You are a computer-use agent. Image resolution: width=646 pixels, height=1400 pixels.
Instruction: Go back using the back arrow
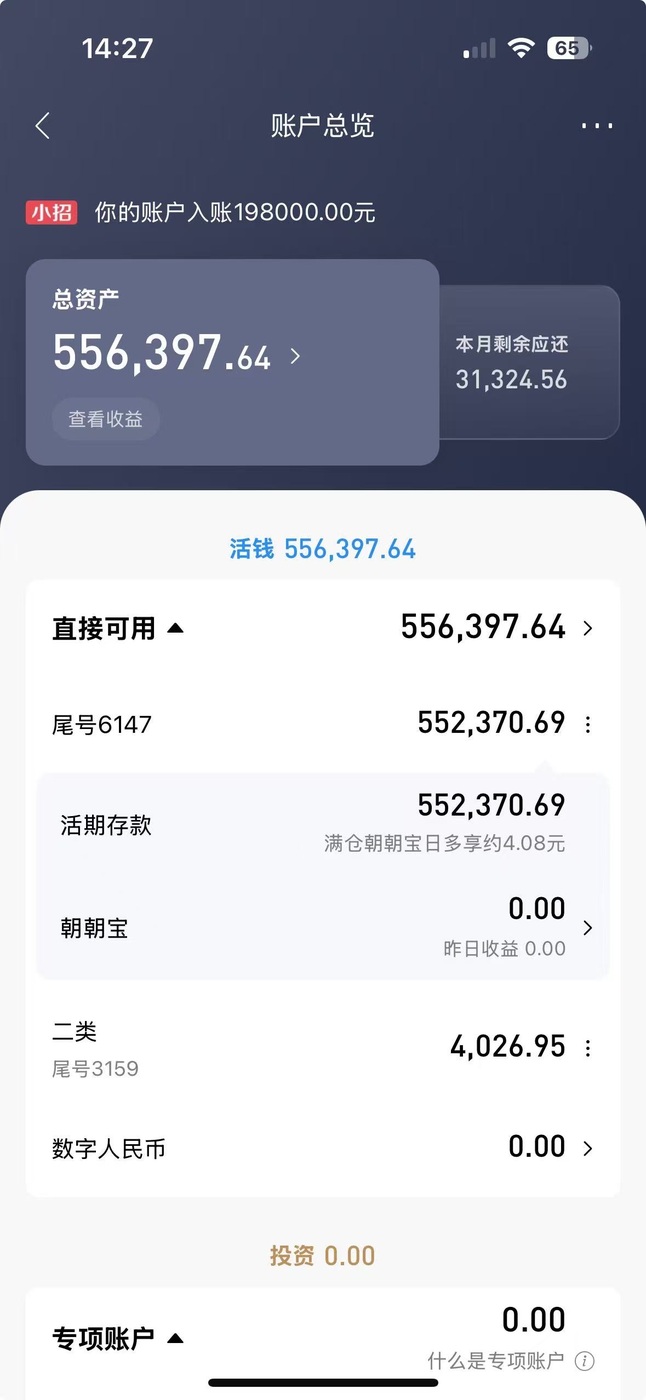pos(42,126)
